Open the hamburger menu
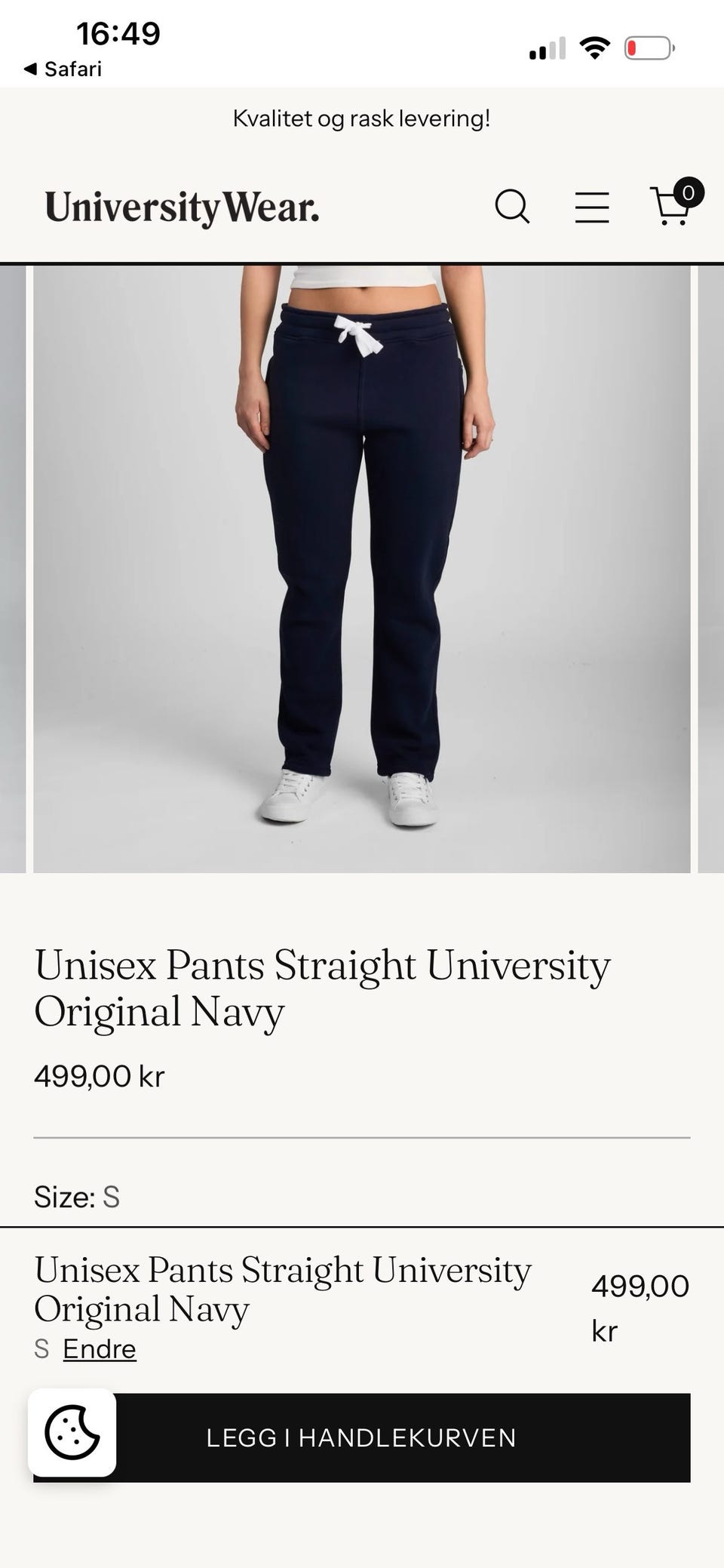The image size is (724, 1568). point(592,207)
